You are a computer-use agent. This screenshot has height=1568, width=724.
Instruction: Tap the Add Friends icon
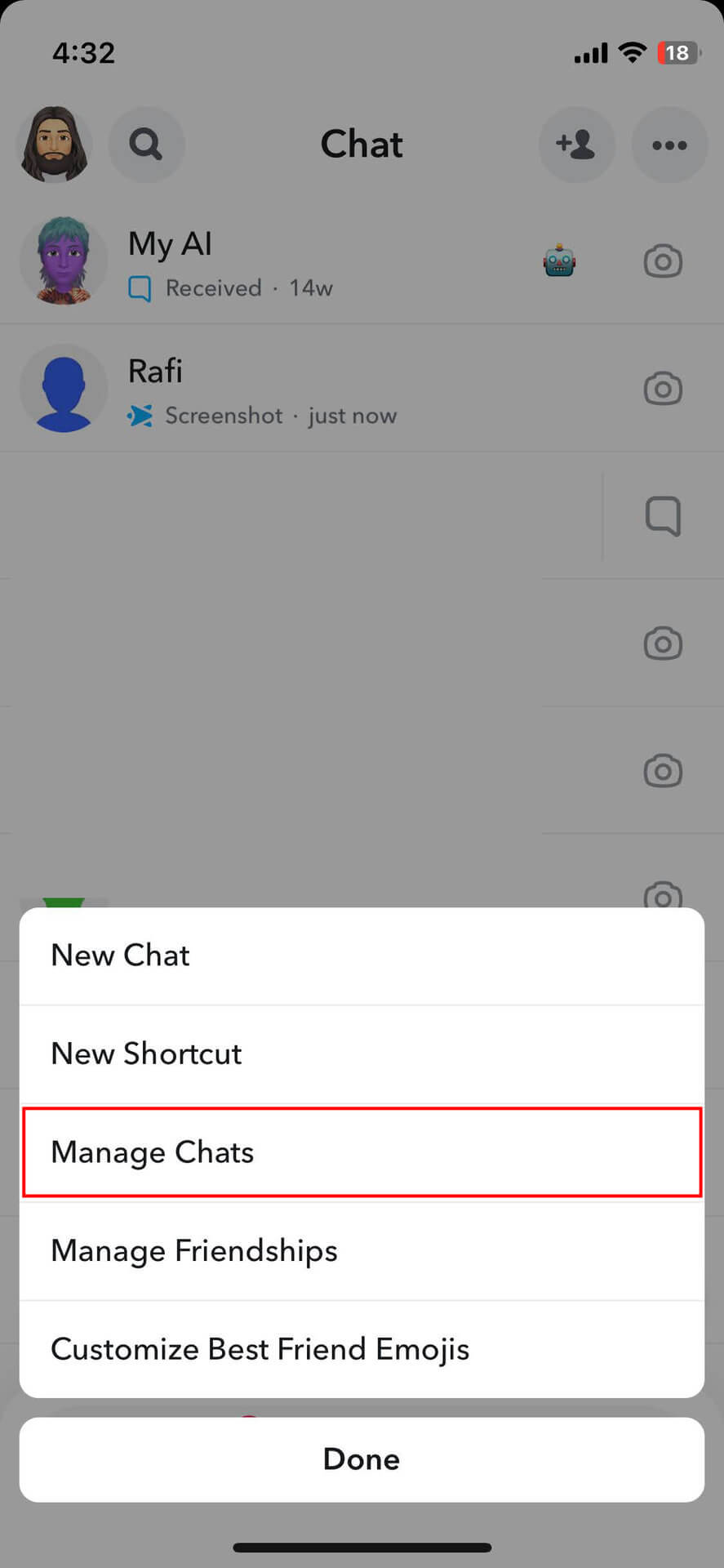pyautogui.click(x=577, y=145)
